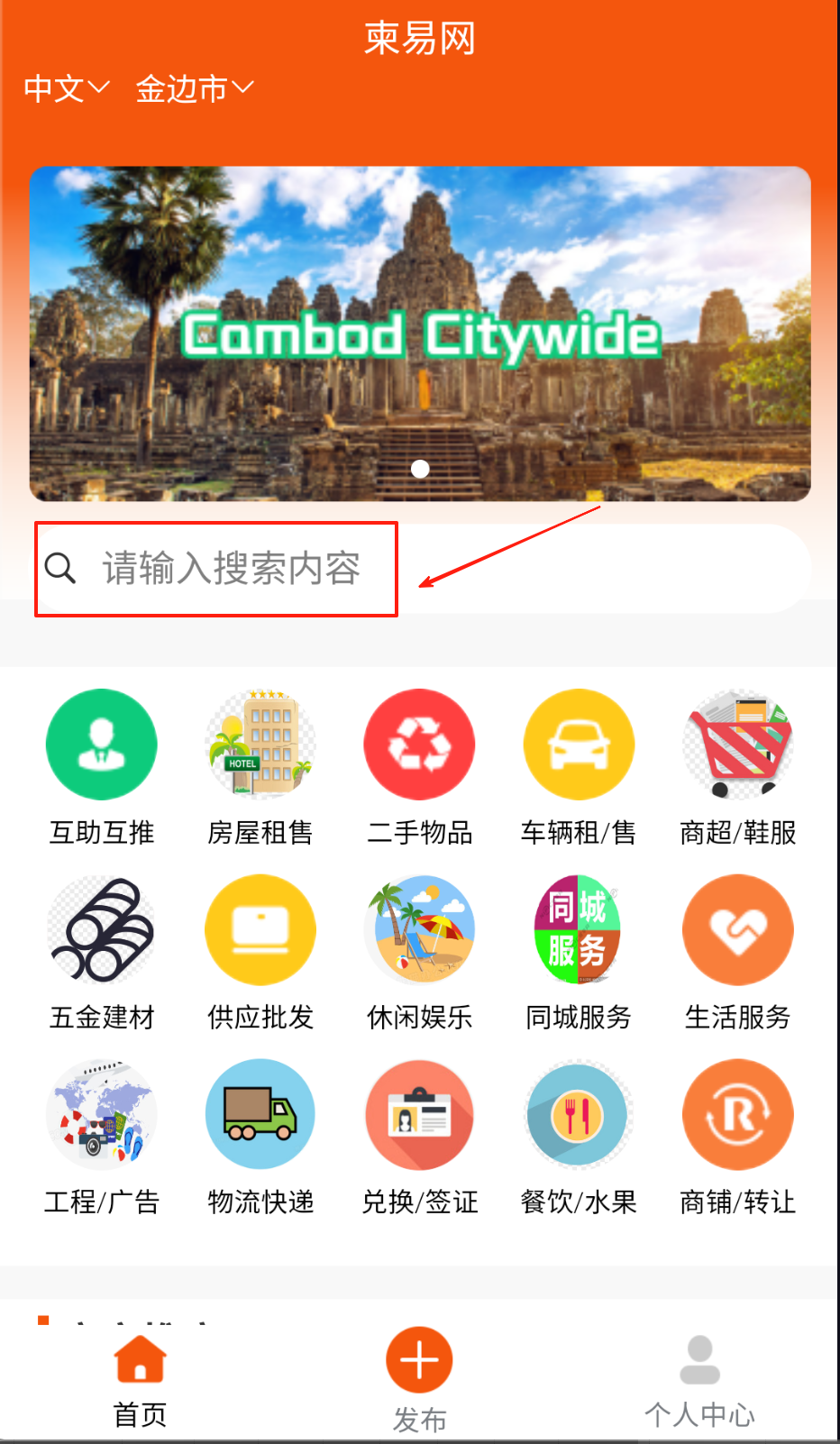Select the 二手物品 category
840x1444 pixels.
(419, 745)
